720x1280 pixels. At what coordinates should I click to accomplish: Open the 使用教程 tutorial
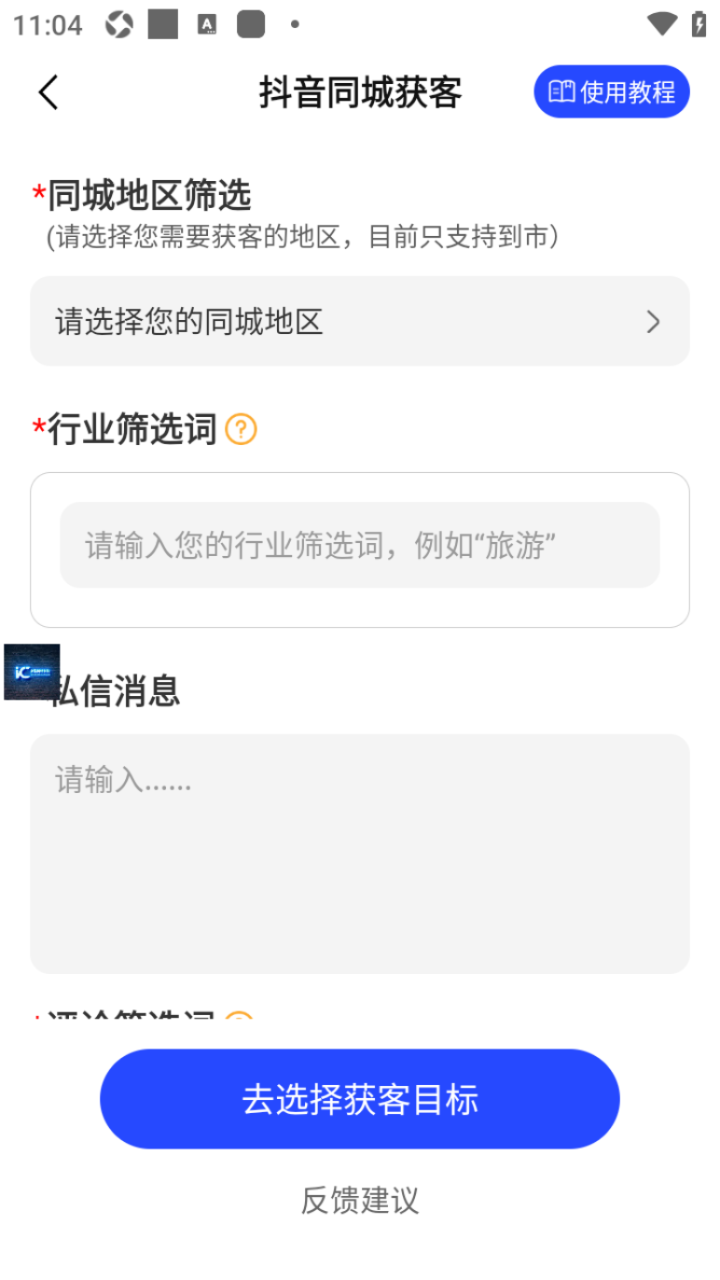click(x=612, y=92)
